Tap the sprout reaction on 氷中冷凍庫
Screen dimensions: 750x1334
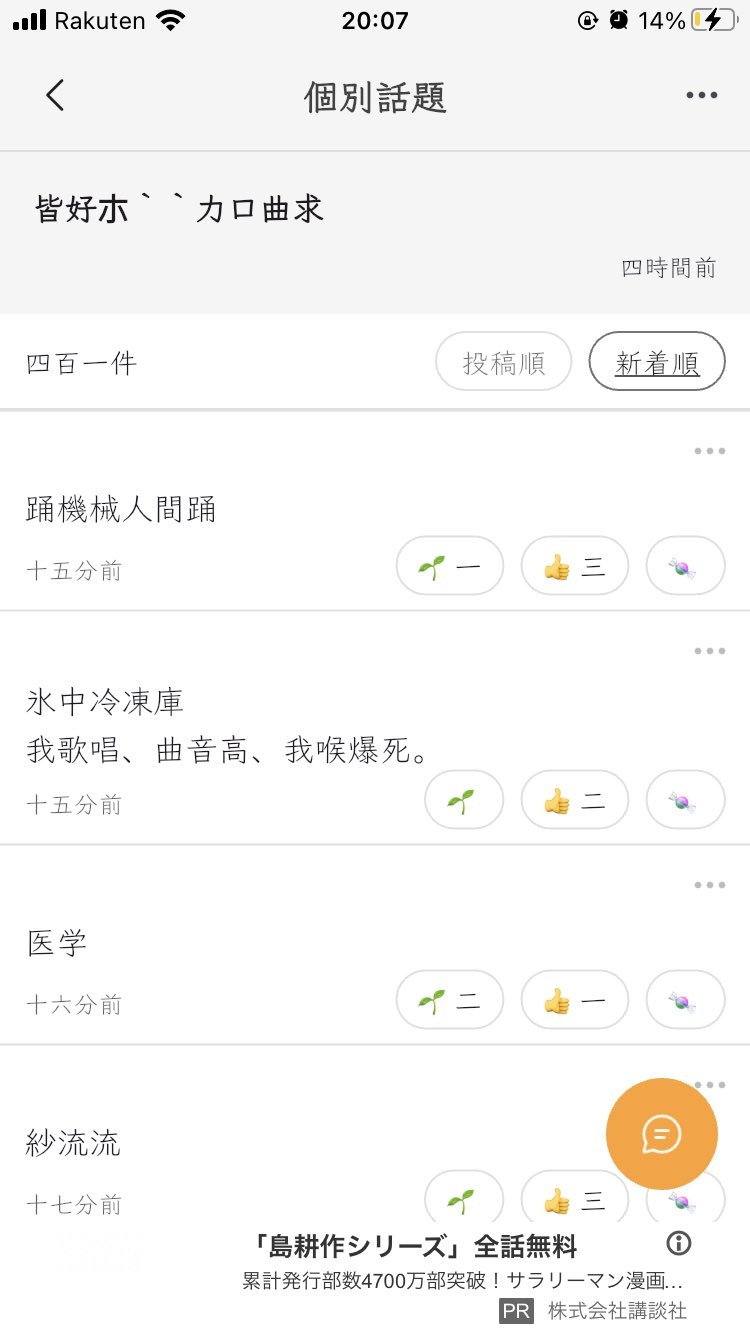point(464,800)
